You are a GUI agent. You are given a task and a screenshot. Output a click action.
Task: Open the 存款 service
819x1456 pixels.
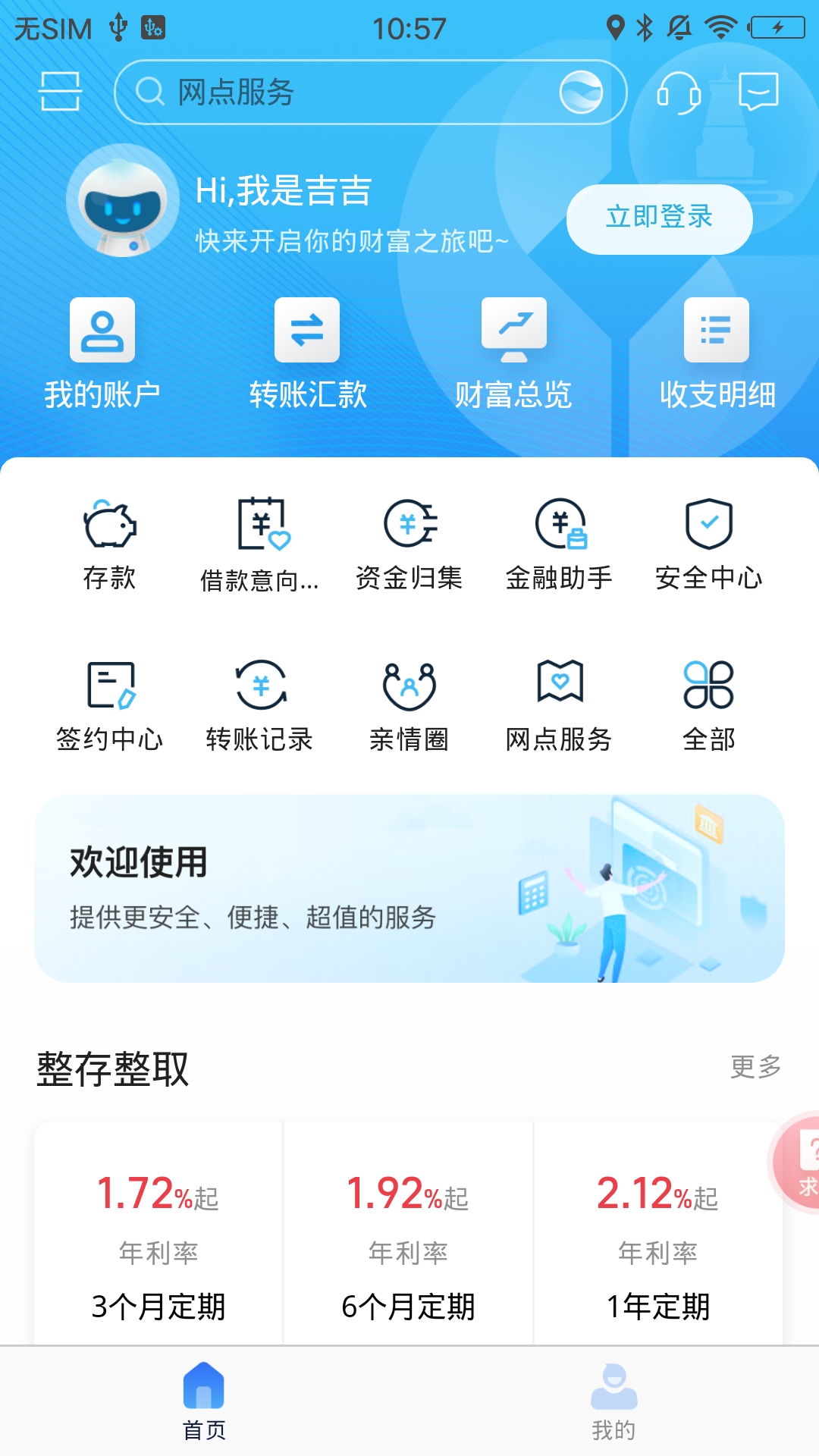click(109, 543)
